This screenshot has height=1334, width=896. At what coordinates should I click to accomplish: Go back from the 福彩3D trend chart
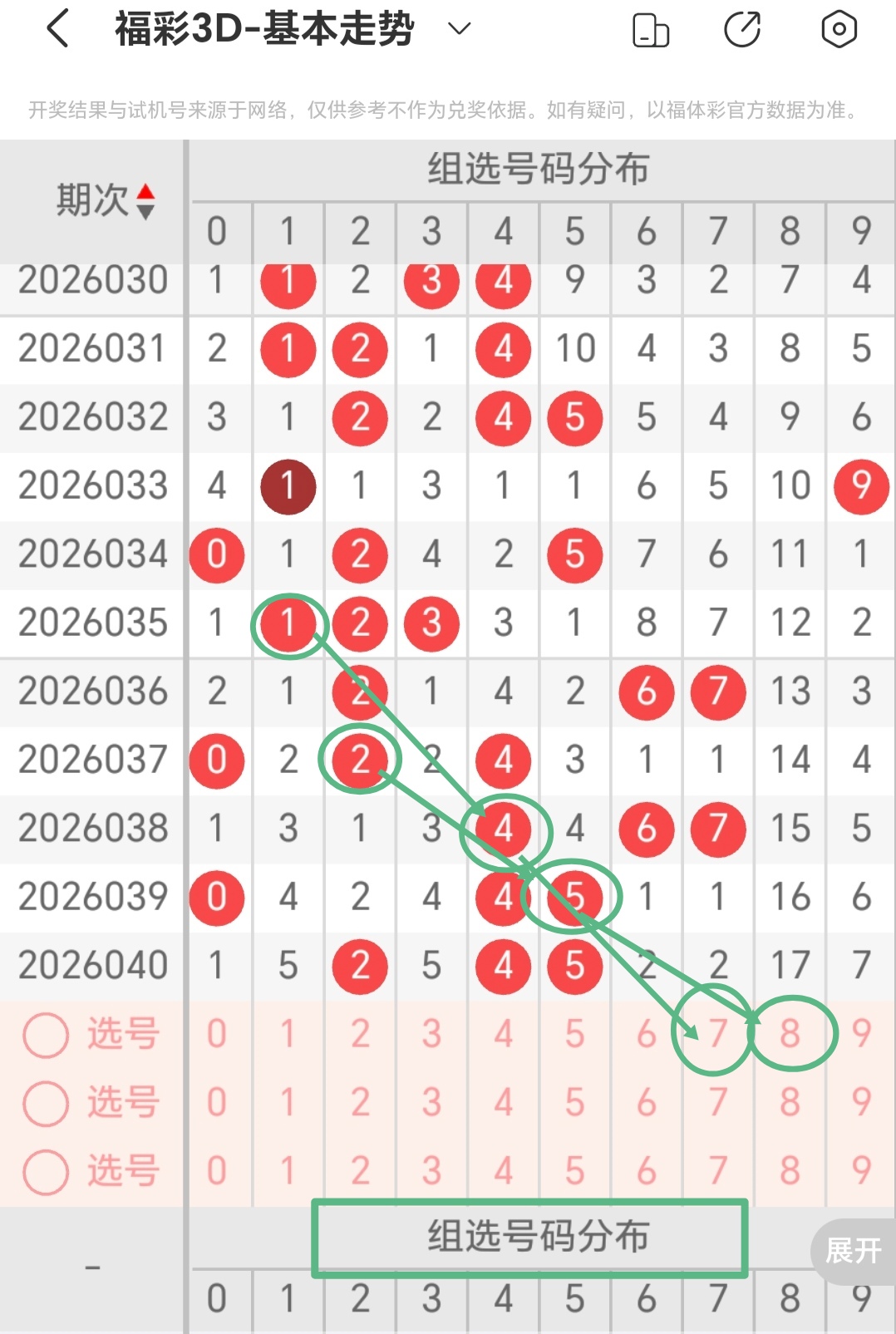57,29
